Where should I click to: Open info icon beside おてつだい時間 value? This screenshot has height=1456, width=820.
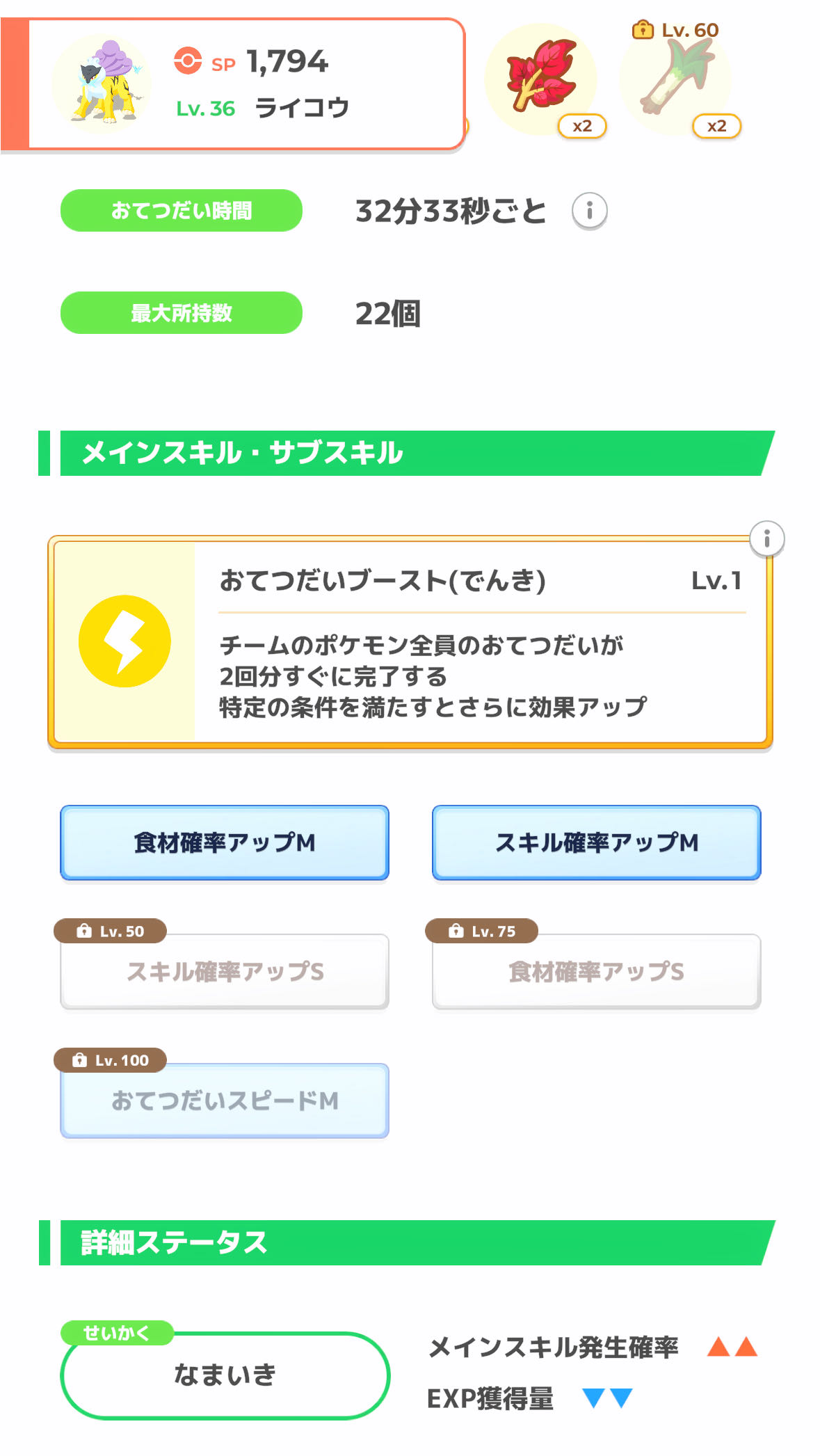(x=589, y=211)
